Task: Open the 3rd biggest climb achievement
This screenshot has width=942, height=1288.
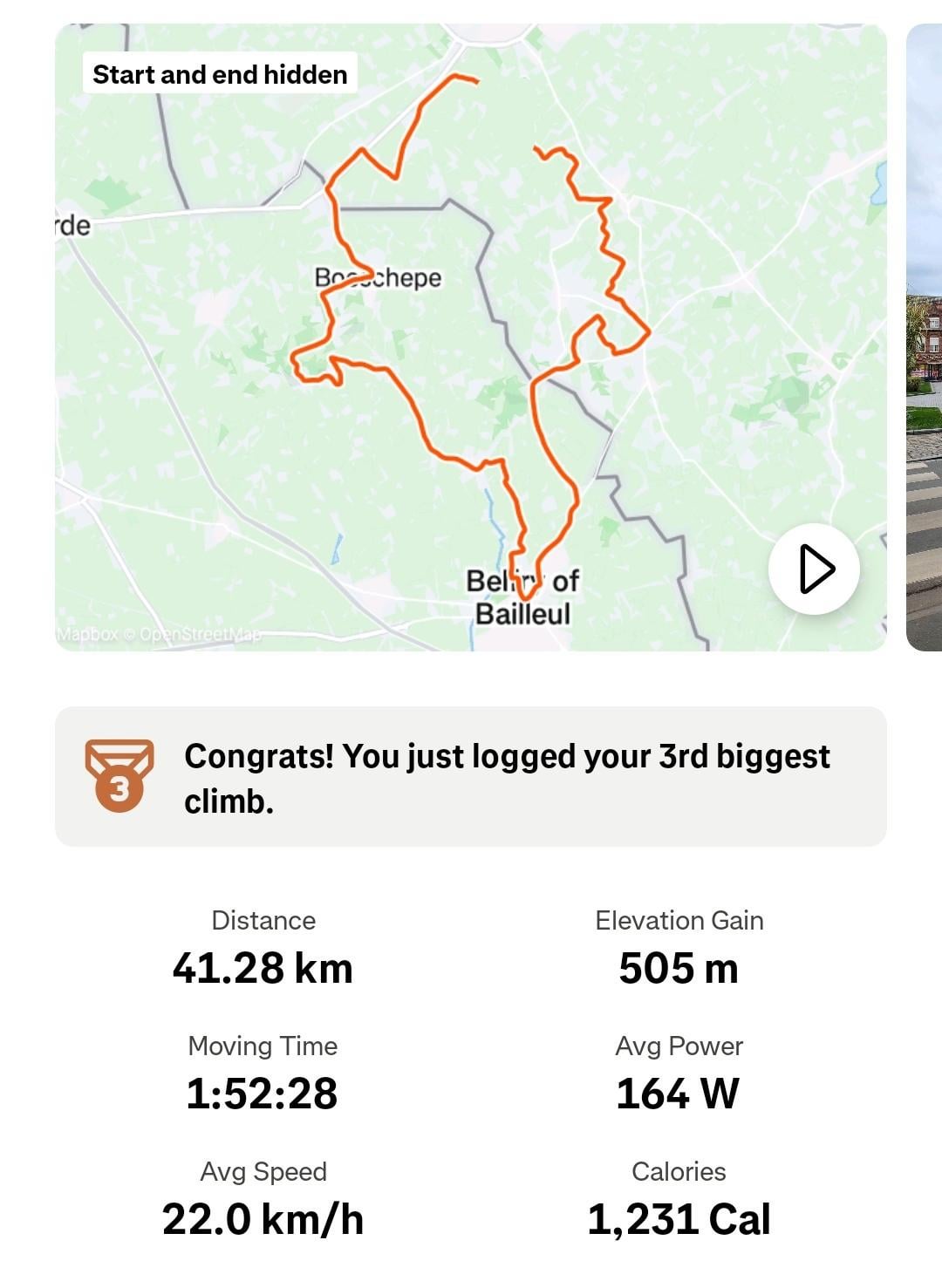Action: pos(471,777)
